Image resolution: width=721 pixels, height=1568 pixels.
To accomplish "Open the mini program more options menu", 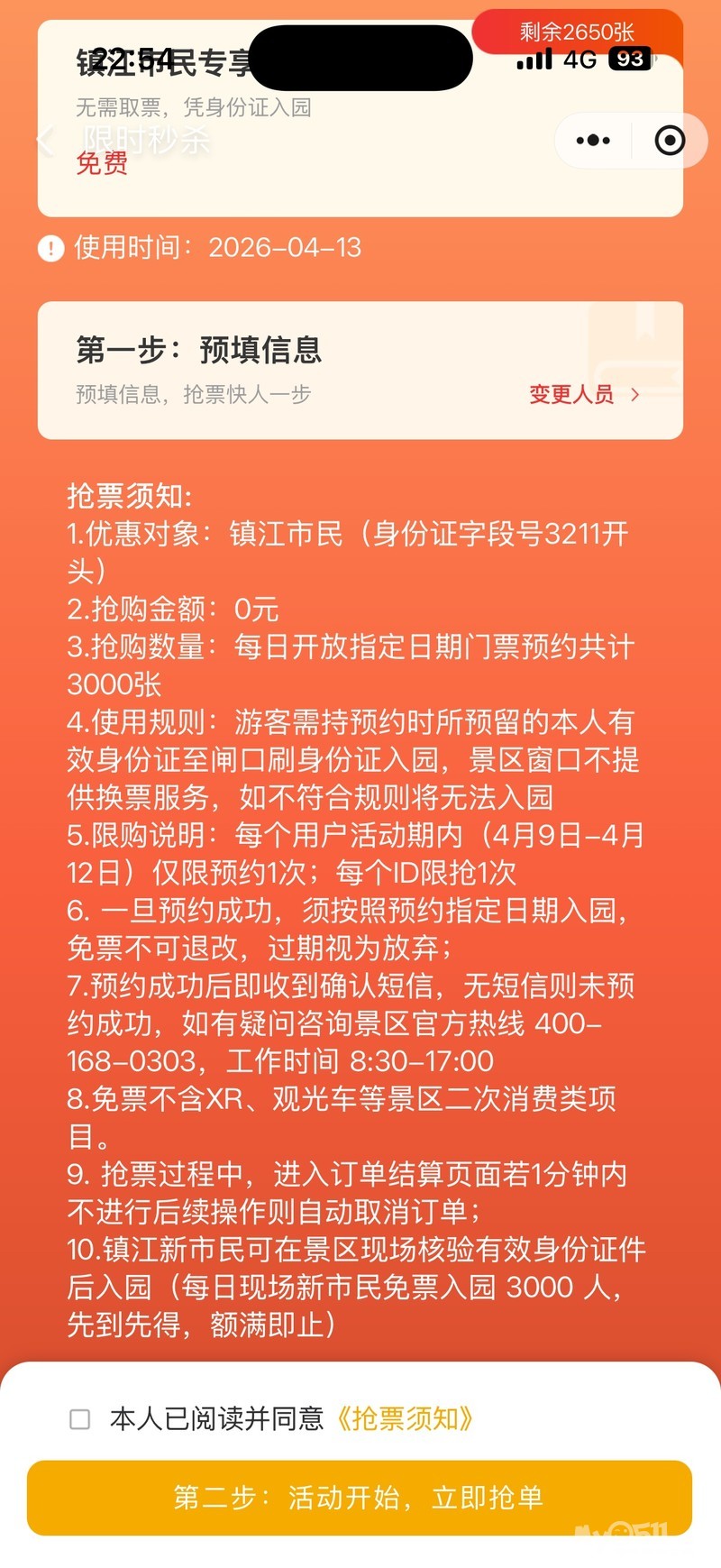I will coord(592,141).
